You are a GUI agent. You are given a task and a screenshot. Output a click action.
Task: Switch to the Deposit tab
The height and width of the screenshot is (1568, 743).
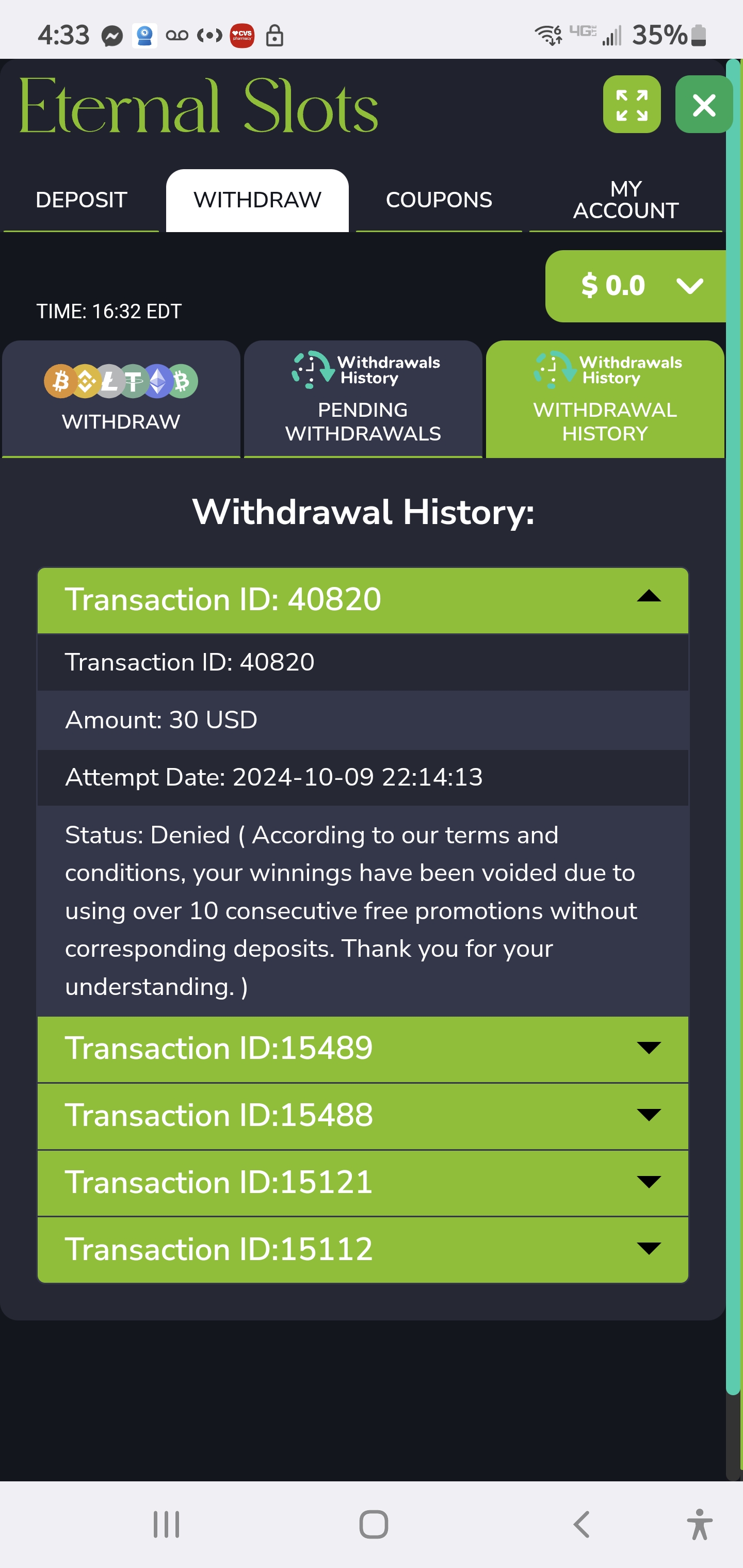pos(81,200)
